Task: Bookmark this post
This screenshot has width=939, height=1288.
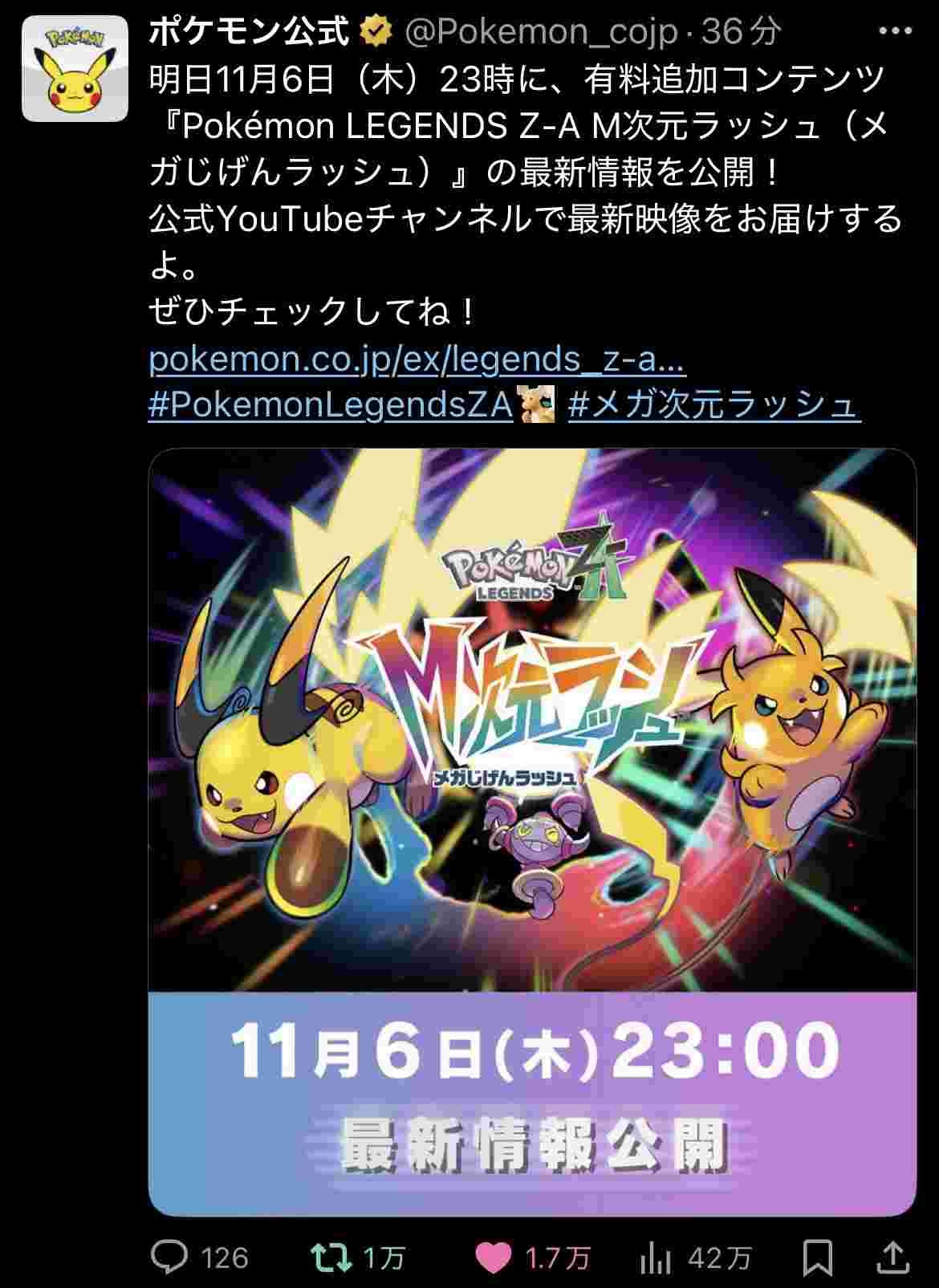Action: point(817,1257)
